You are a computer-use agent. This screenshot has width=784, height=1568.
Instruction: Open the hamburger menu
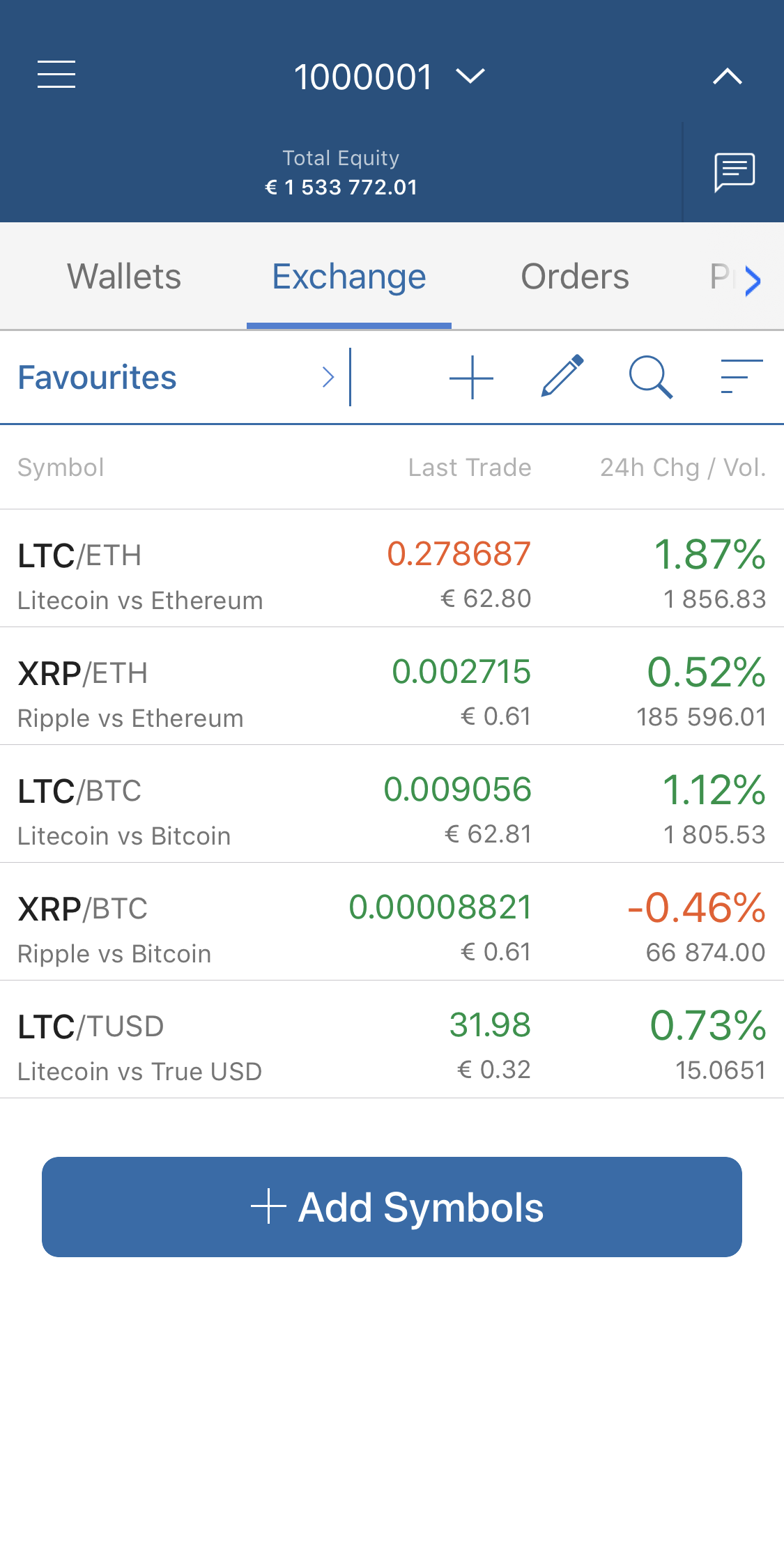point(56,75)
